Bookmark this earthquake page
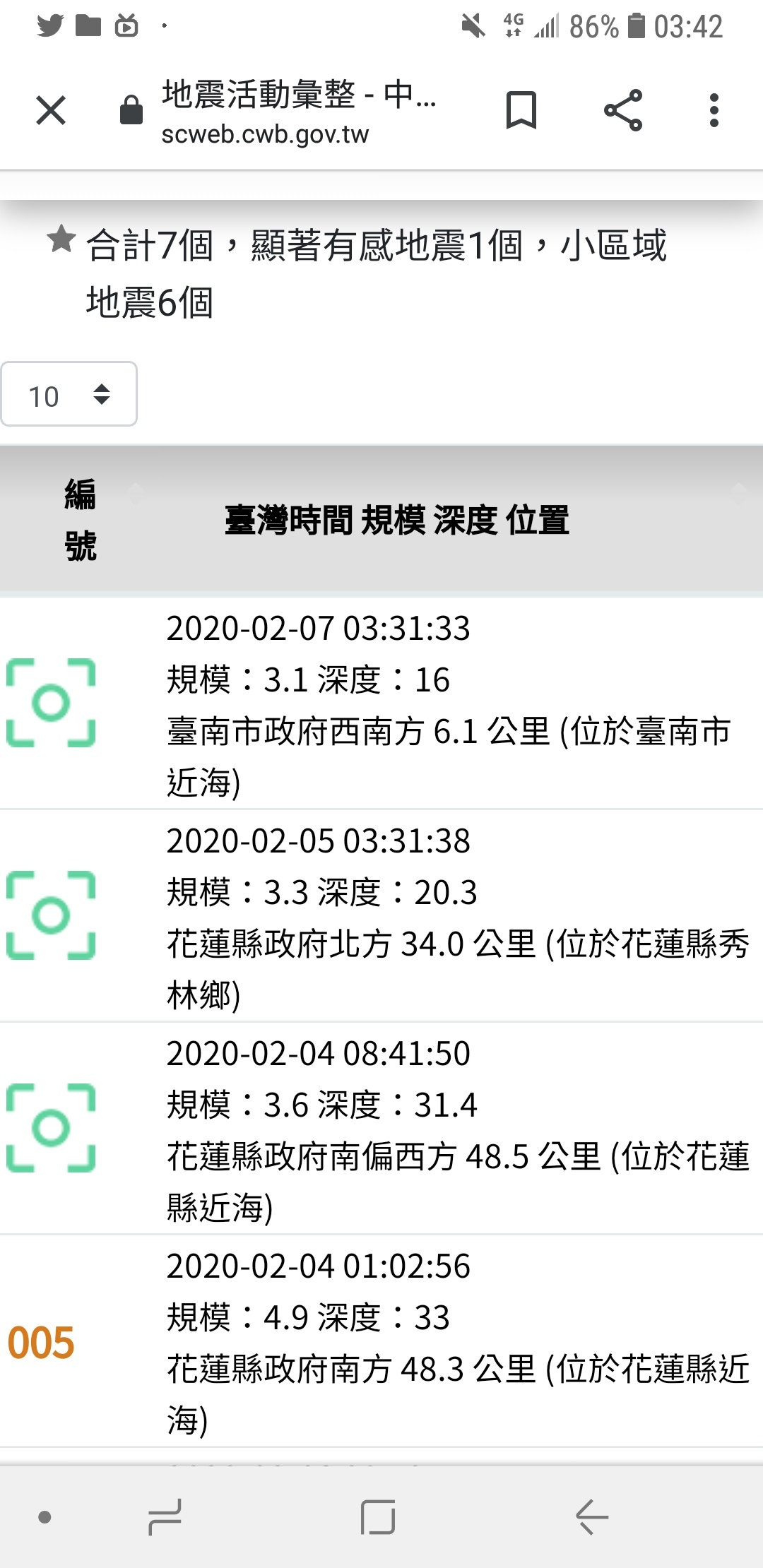 click(521, 110)
